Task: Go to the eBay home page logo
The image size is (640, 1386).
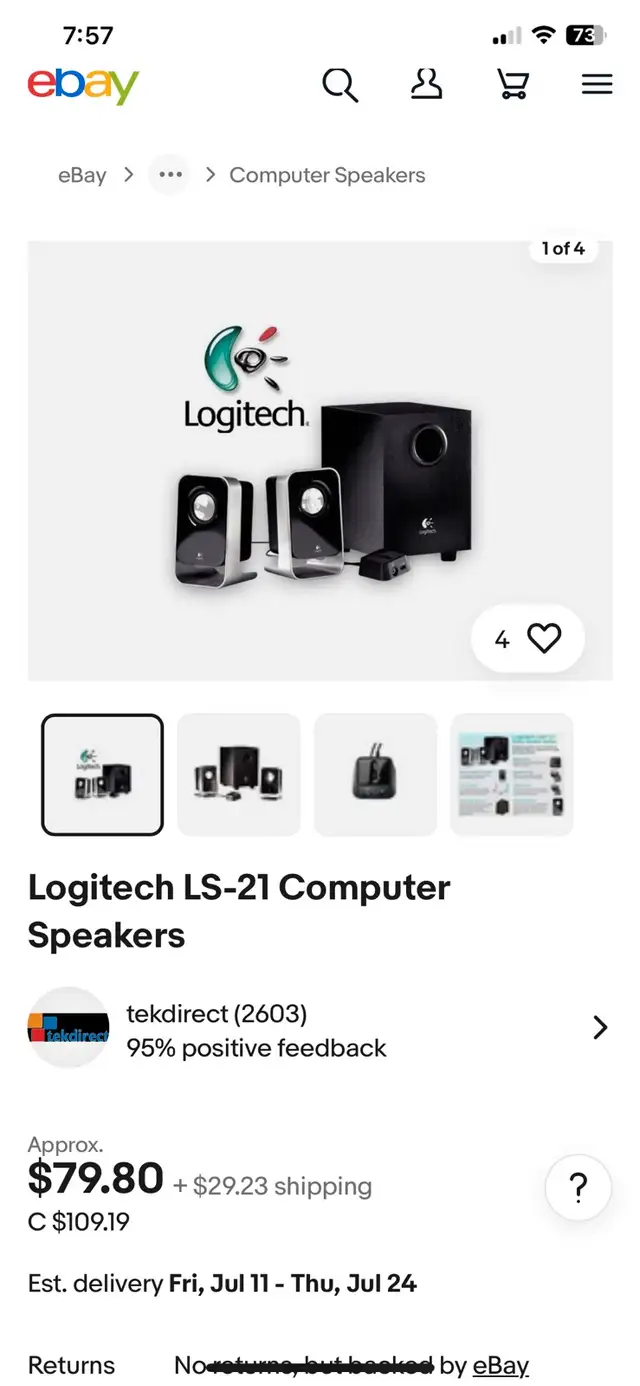Action: [83, 86]
